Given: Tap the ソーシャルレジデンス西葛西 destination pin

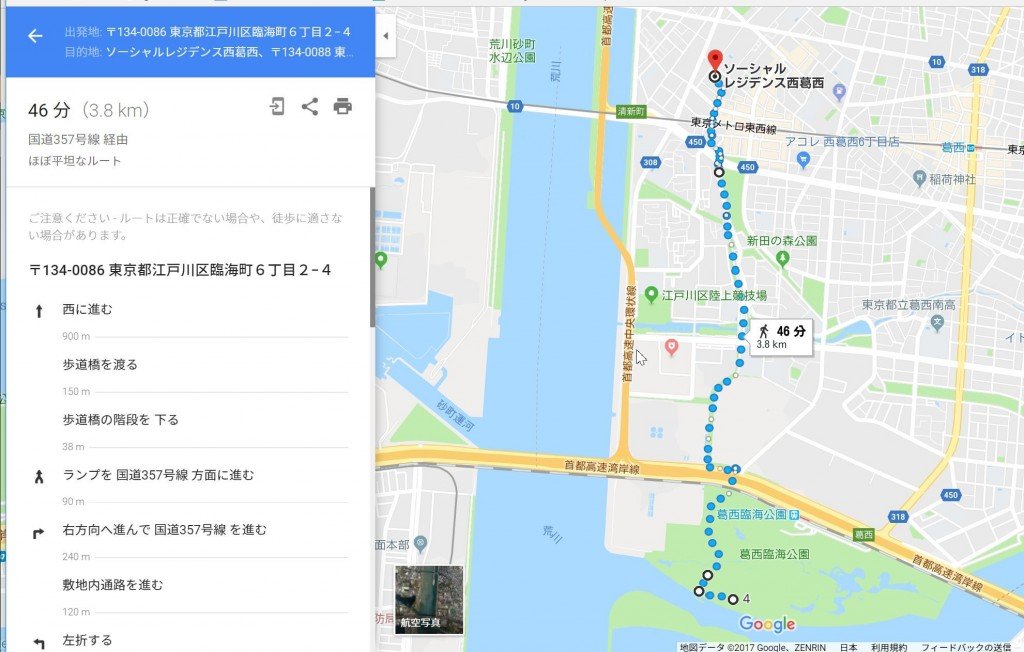Looking at the screenshot, I should pyautogui.click(x=714, y=60).
